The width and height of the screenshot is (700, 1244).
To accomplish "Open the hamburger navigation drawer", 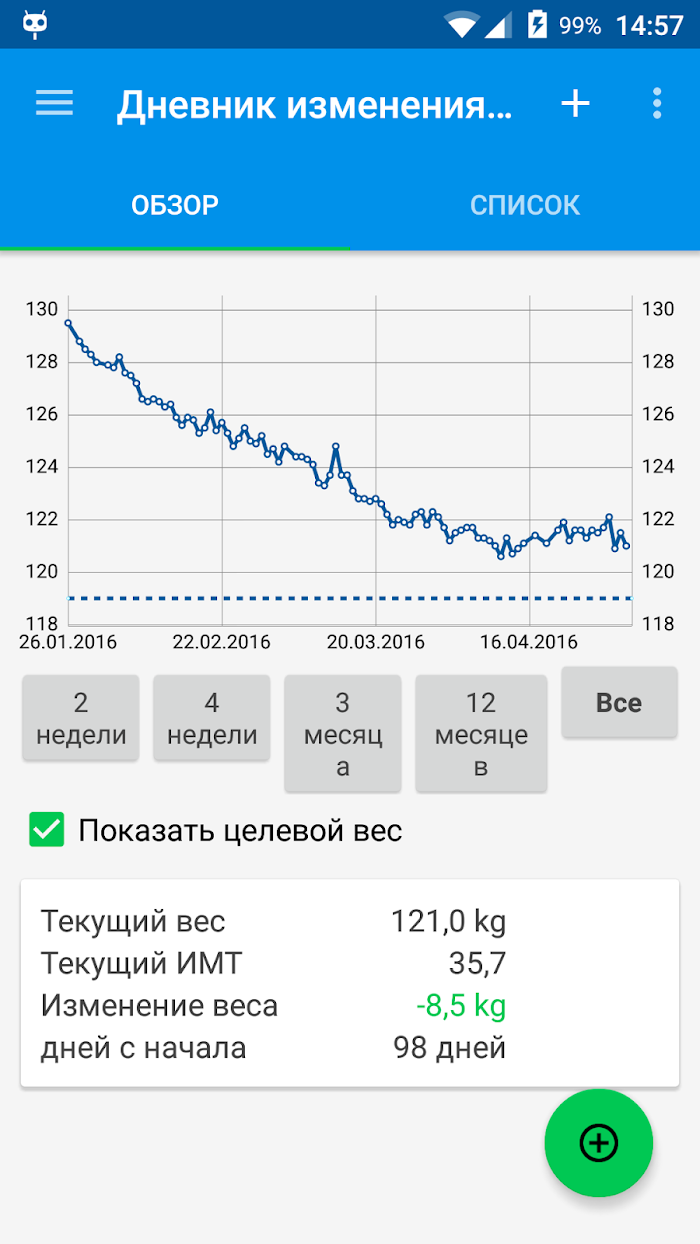I will click(x=55, y=103).
